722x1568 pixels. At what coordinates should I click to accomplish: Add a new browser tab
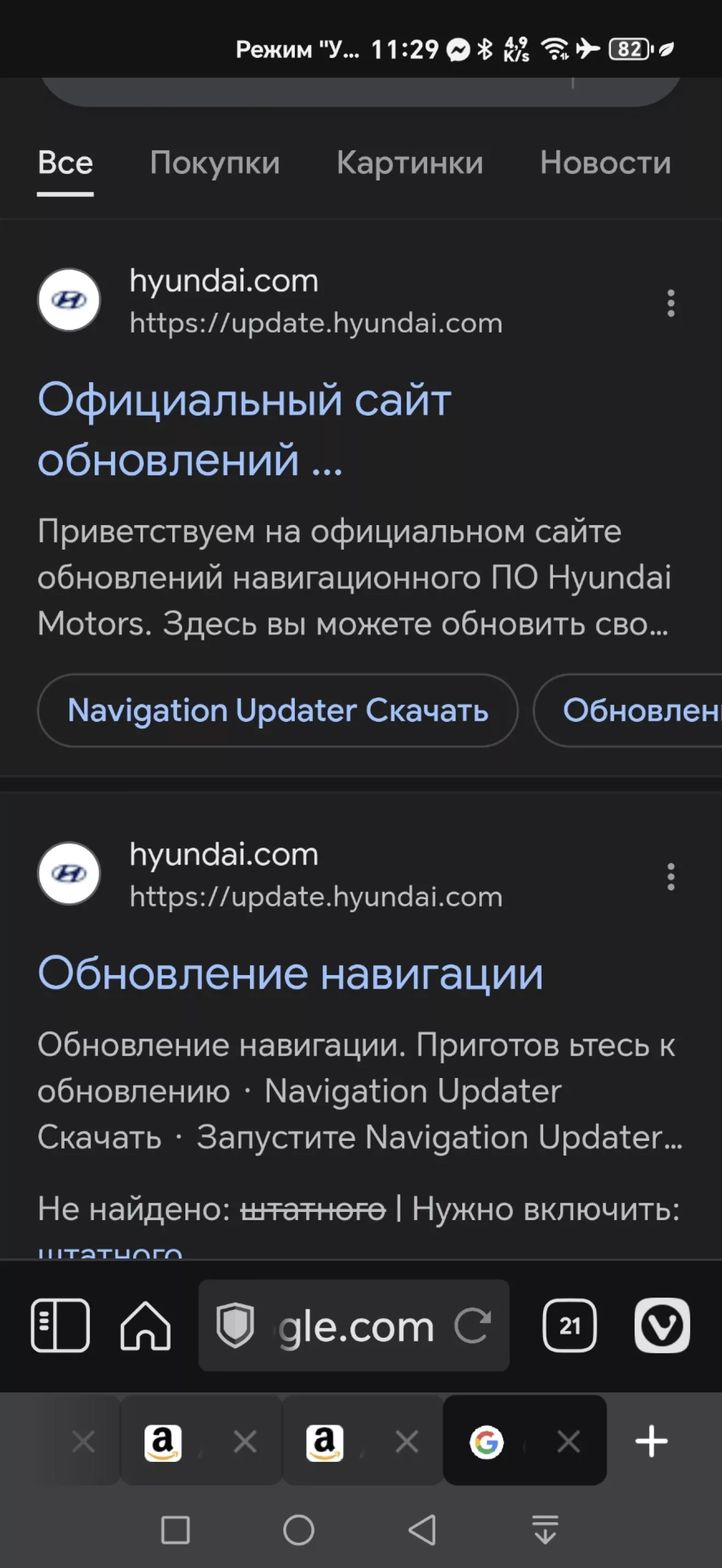click(x=651, y=1441)
